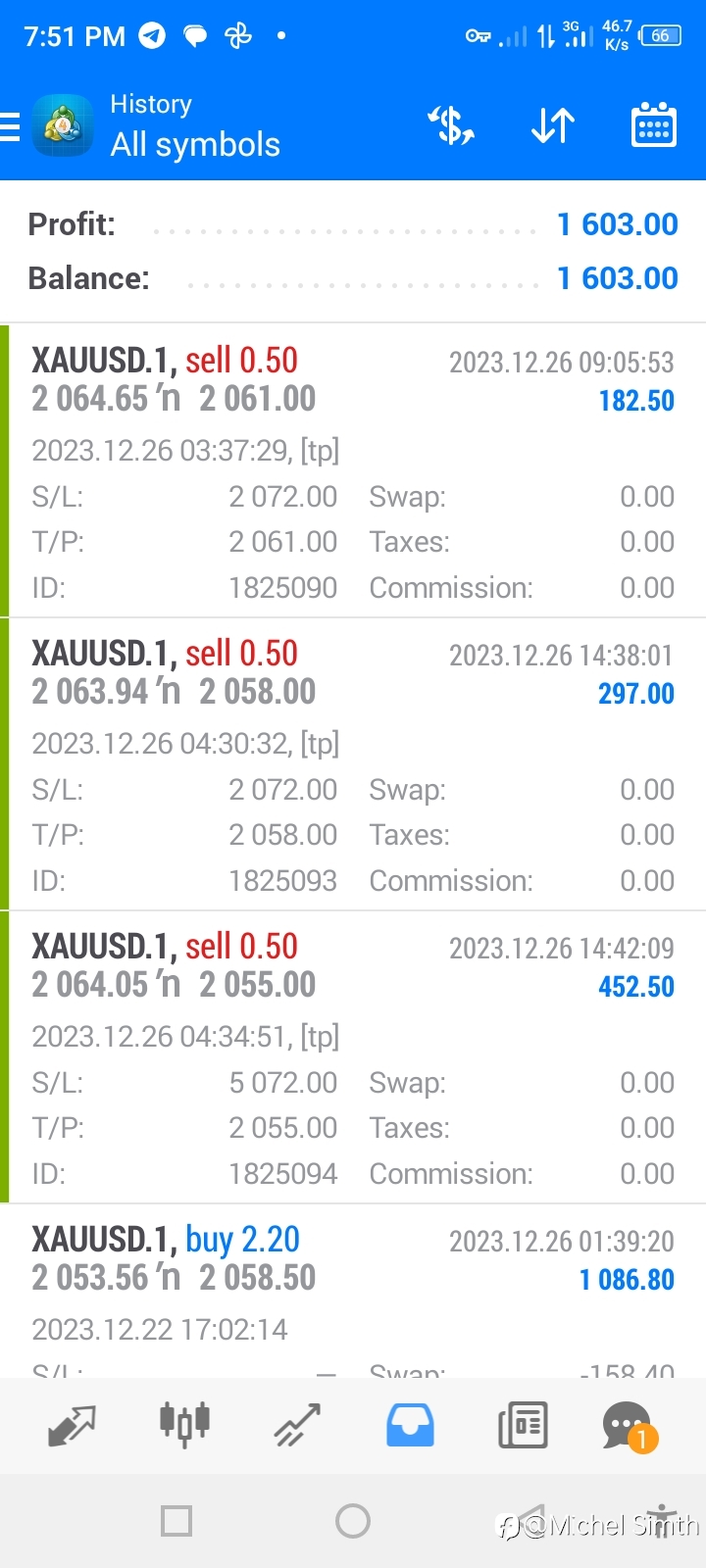This screenshot has height=1568, width=706.
Task: Open the hamburger drawer menu
Action: [10, 126]
